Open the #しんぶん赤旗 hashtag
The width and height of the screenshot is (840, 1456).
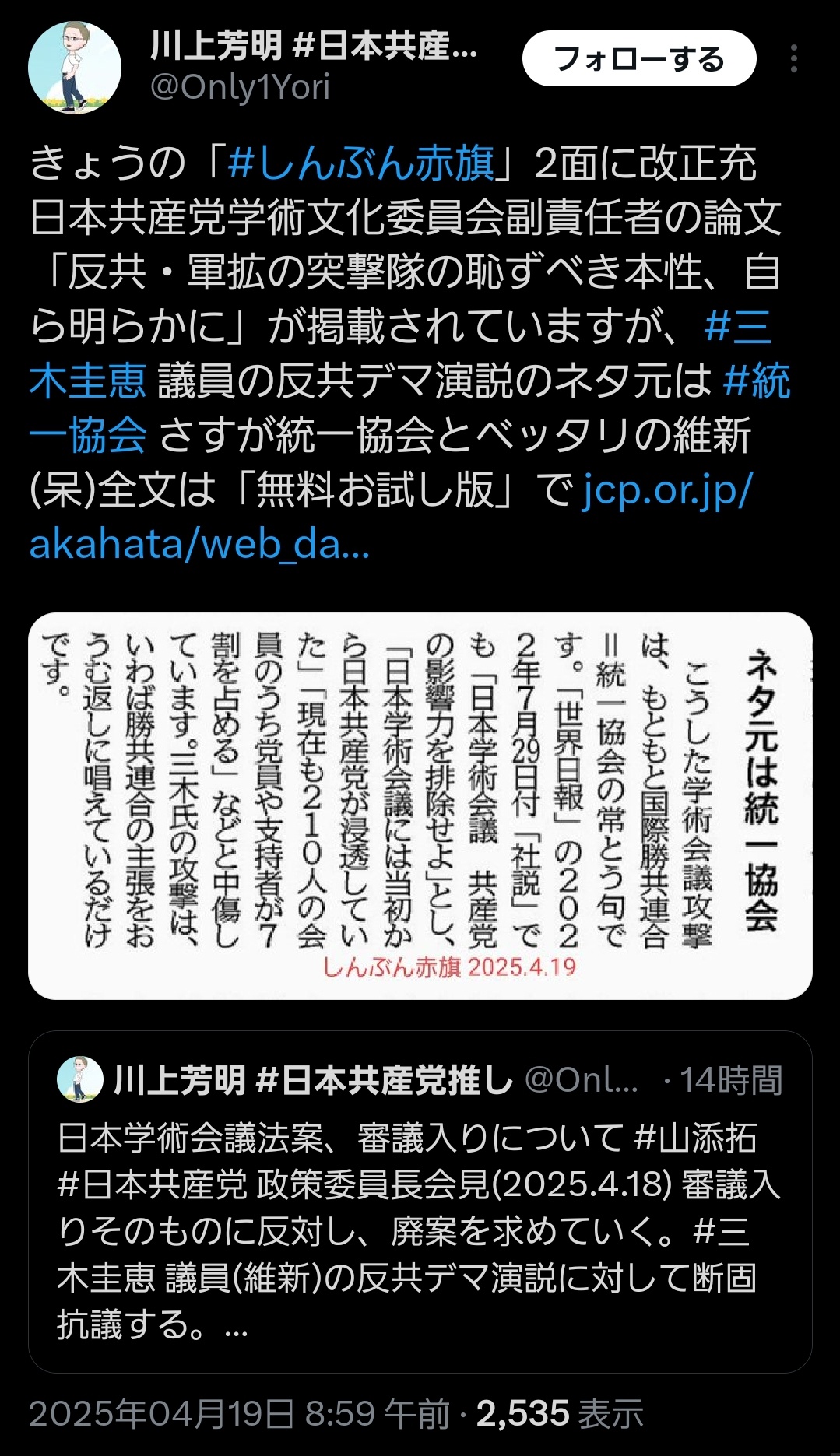(361, 163)
